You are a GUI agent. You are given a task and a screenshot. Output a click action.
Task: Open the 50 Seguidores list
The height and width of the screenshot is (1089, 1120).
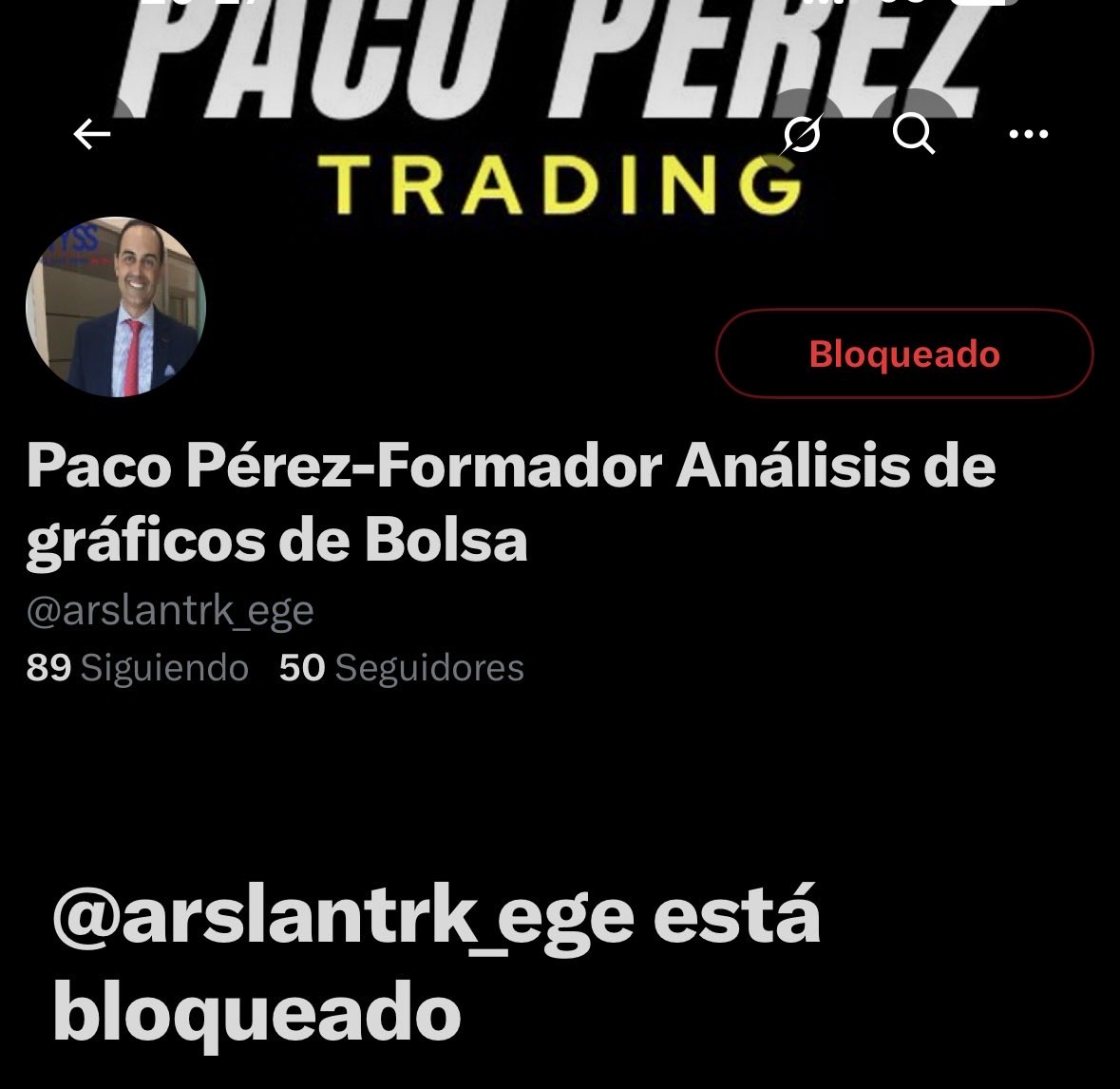(402, 667)
